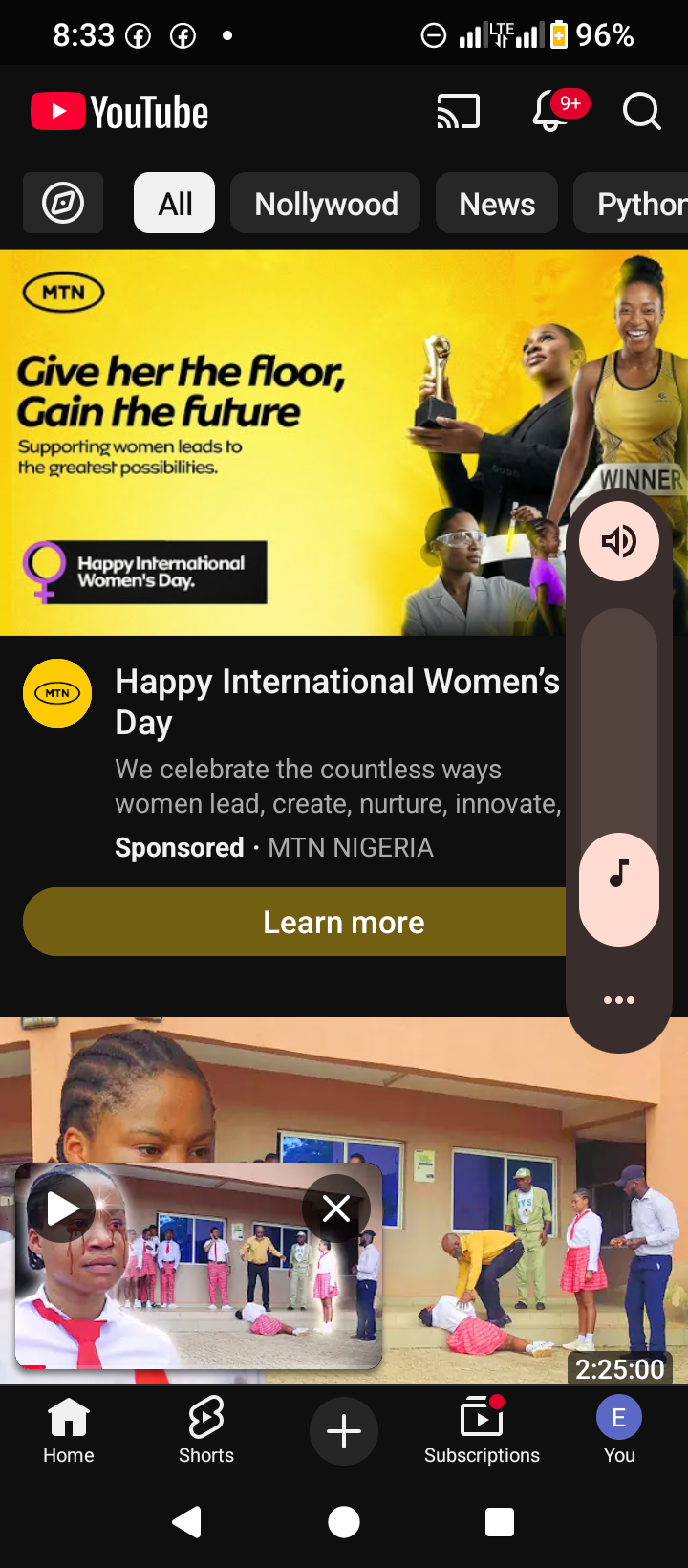Create new content with plus button
Image resolution: width=688 pixels, height=1568 pixels.
344,1431
